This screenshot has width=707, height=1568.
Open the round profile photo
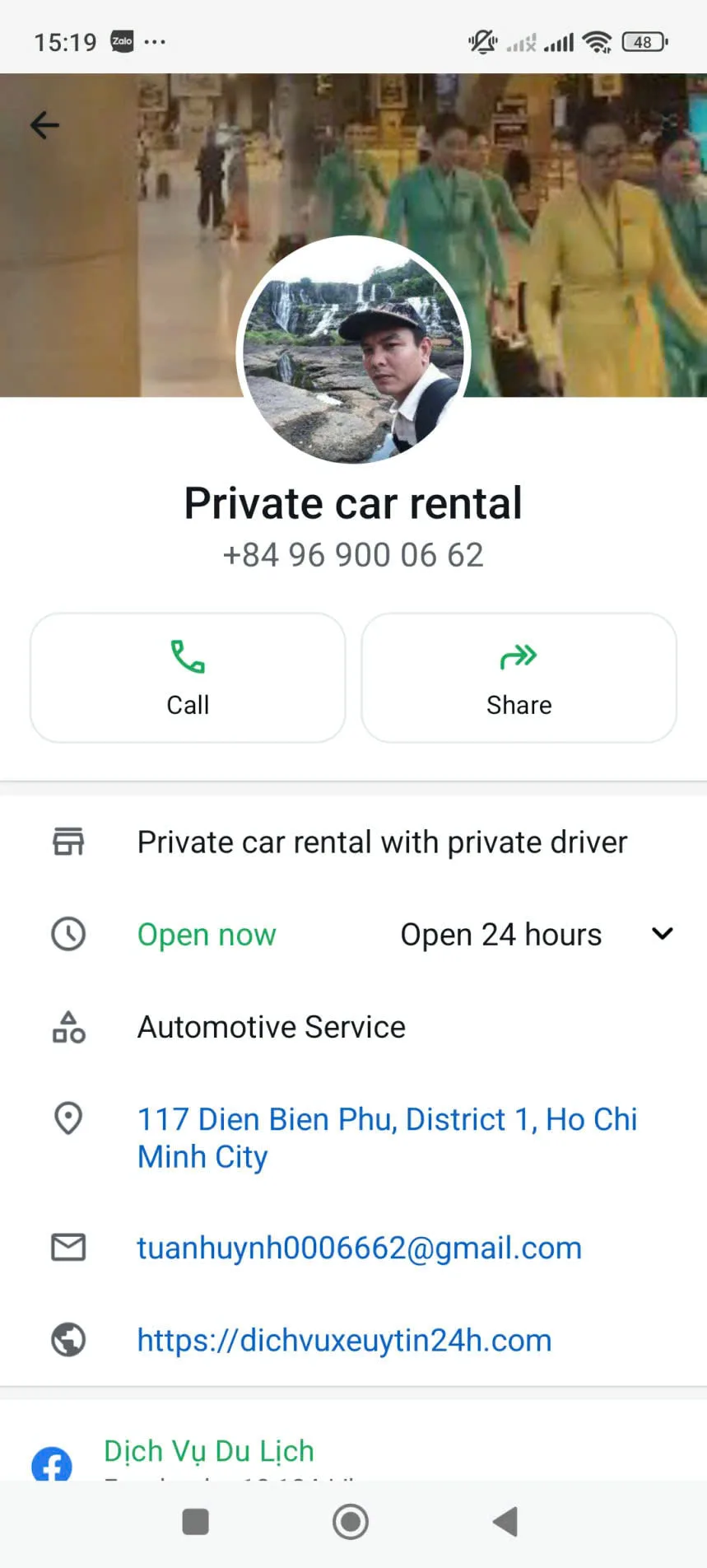(x=354, y=352)
